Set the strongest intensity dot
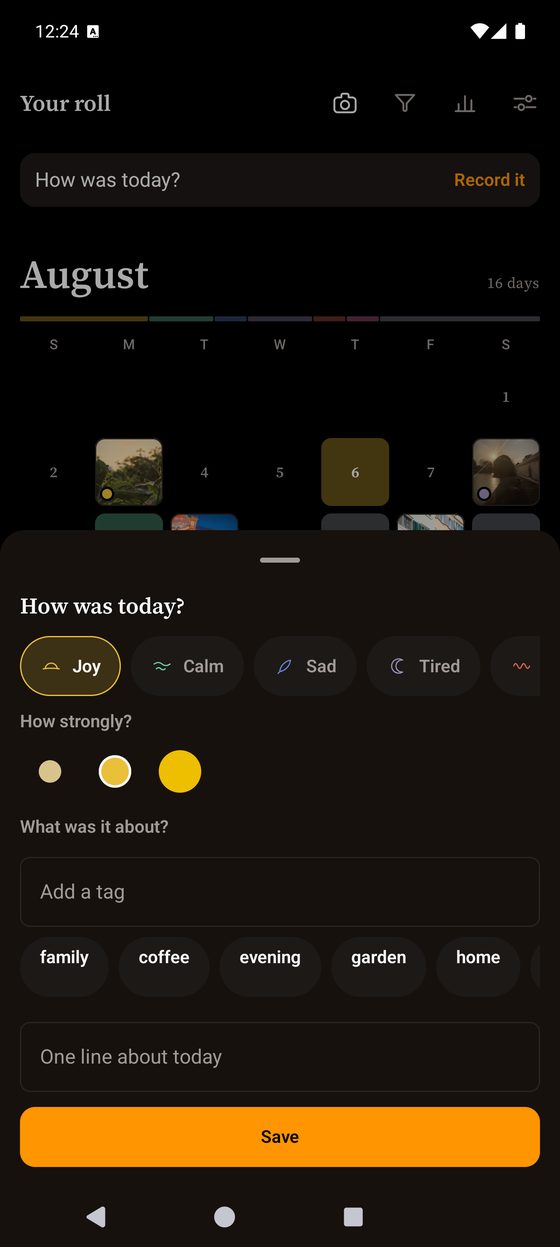Screen dimensions: 560x1247 (180, 771)
